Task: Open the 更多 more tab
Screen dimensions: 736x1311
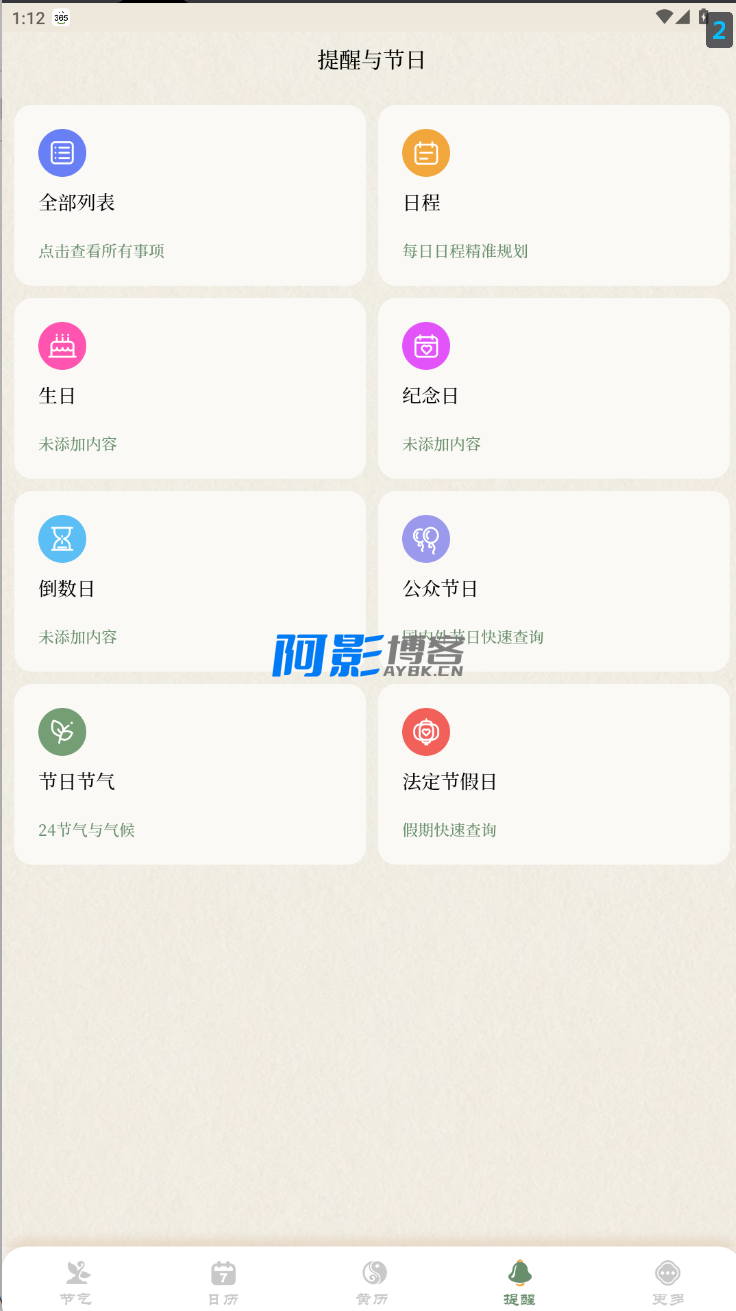Action: 667,1282
